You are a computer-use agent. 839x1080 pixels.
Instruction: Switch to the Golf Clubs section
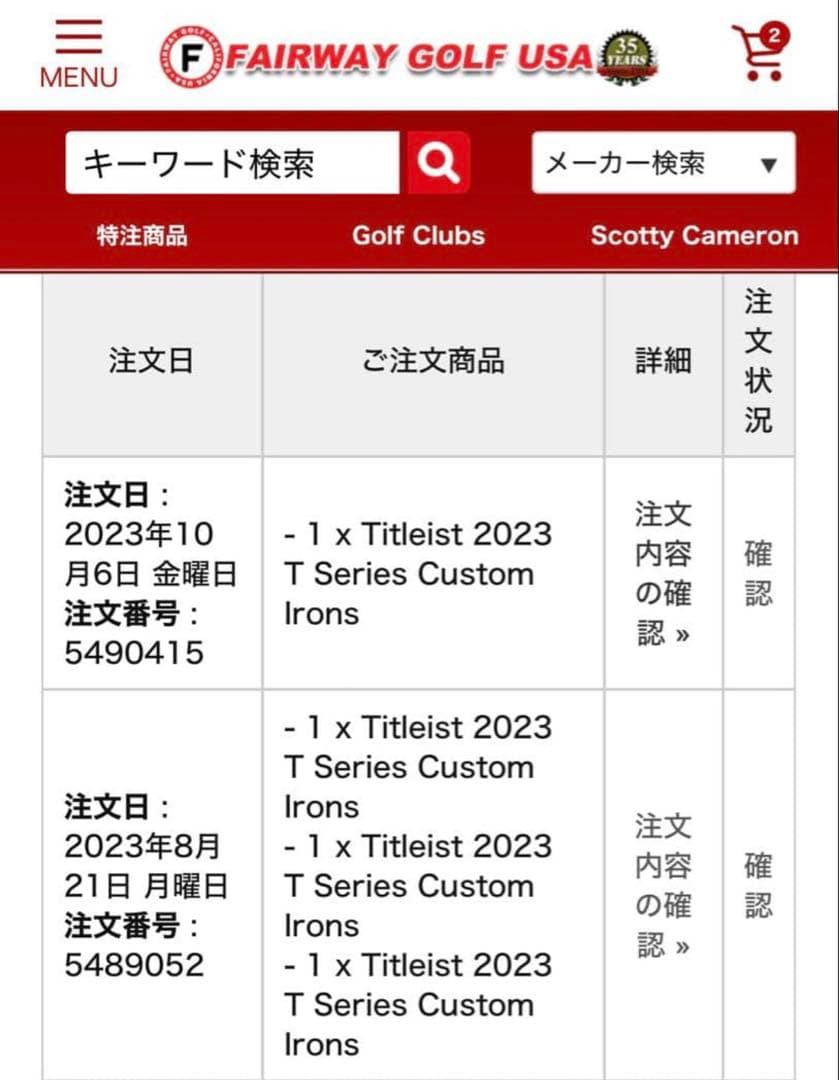click(x=418, y=234)
